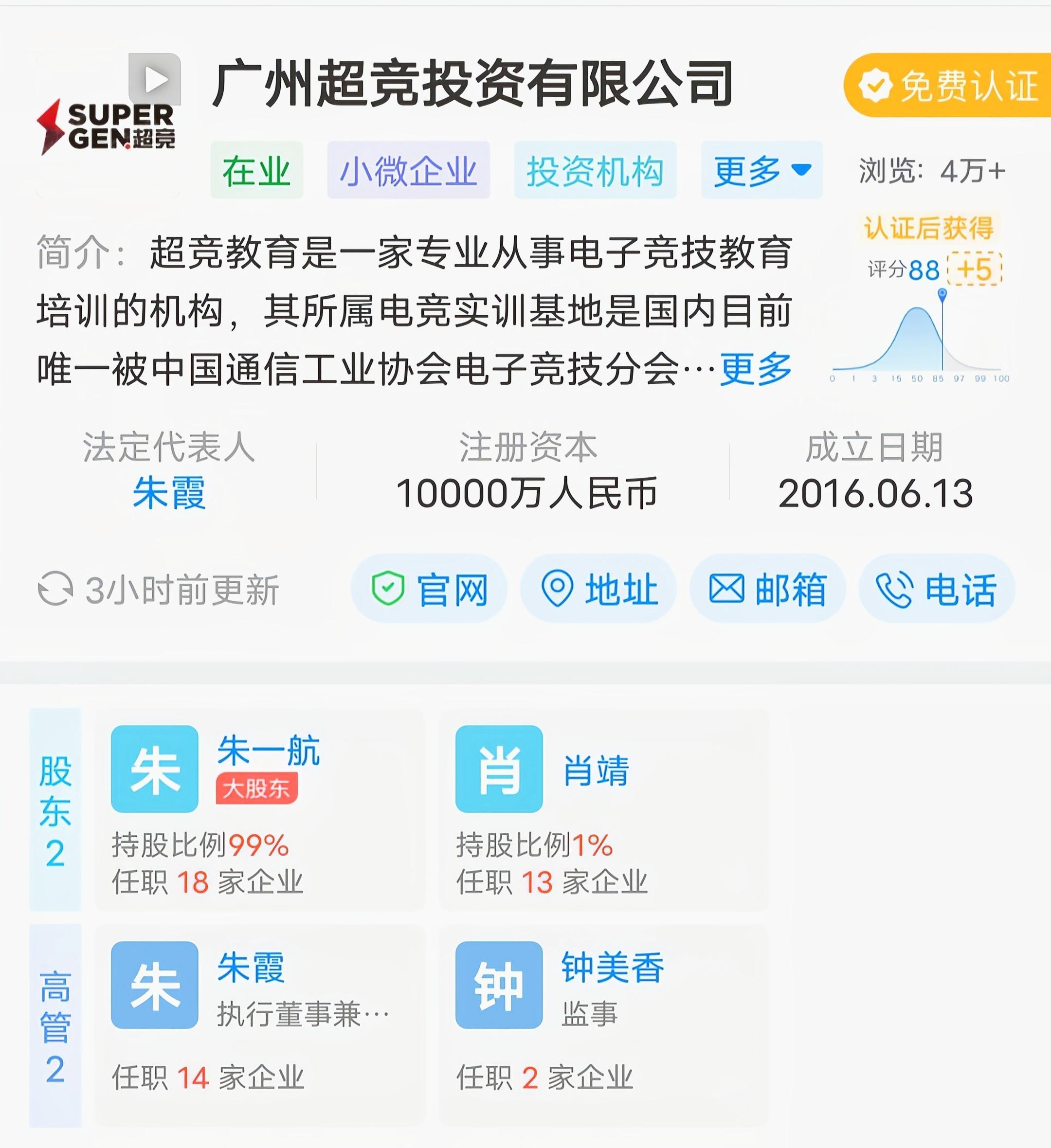The height and width of the screenshot is (1148, 1051).
Task: Select the 小微企业 tag
Action: pos(408,170)
